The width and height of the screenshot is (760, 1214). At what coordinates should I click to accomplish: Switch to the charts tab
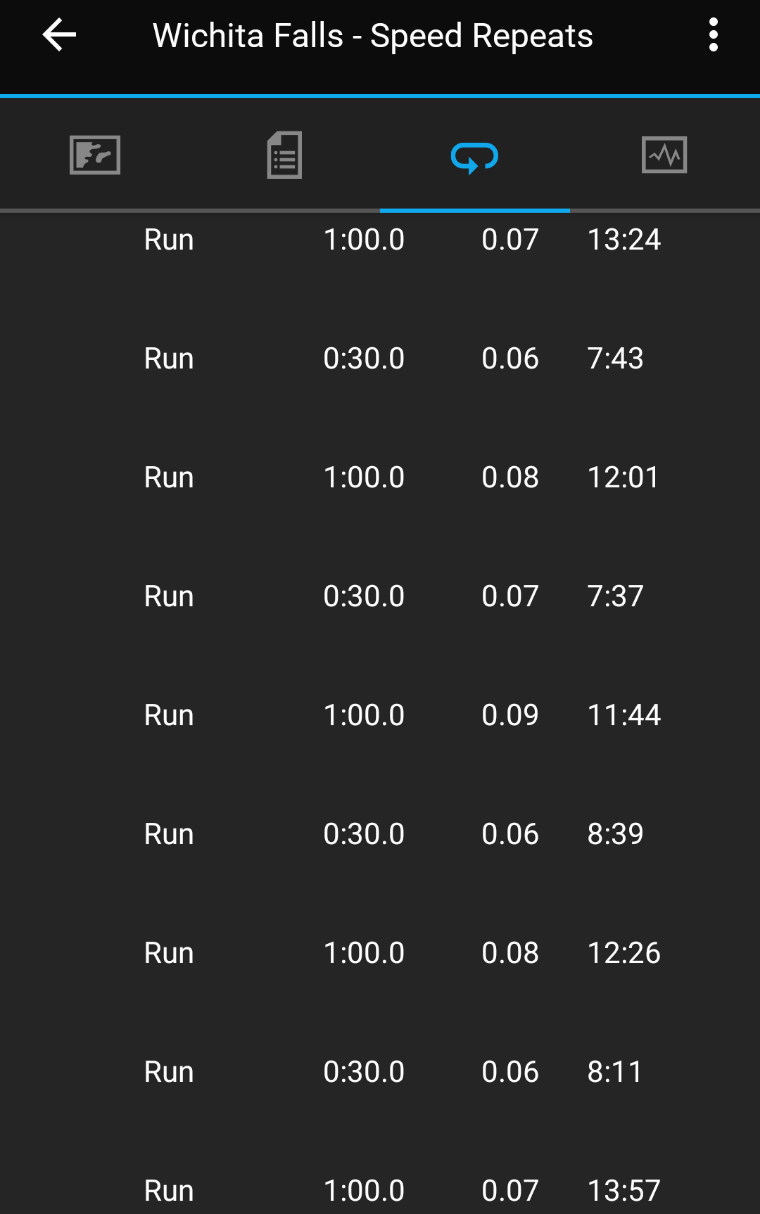pyautogui.click(x=664, y=156)
